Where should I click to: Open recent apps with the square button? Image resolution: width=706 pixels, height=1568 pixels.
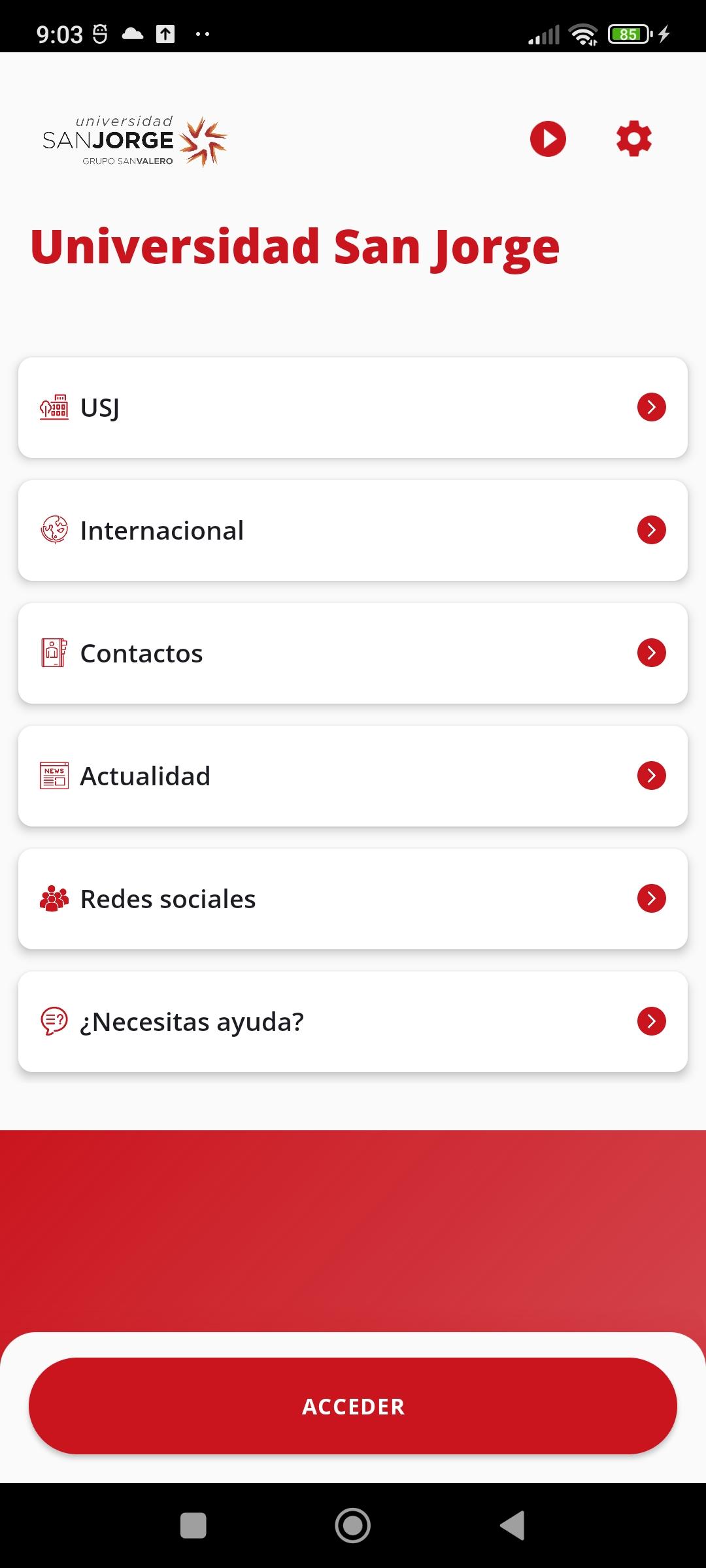[193, 1526]
